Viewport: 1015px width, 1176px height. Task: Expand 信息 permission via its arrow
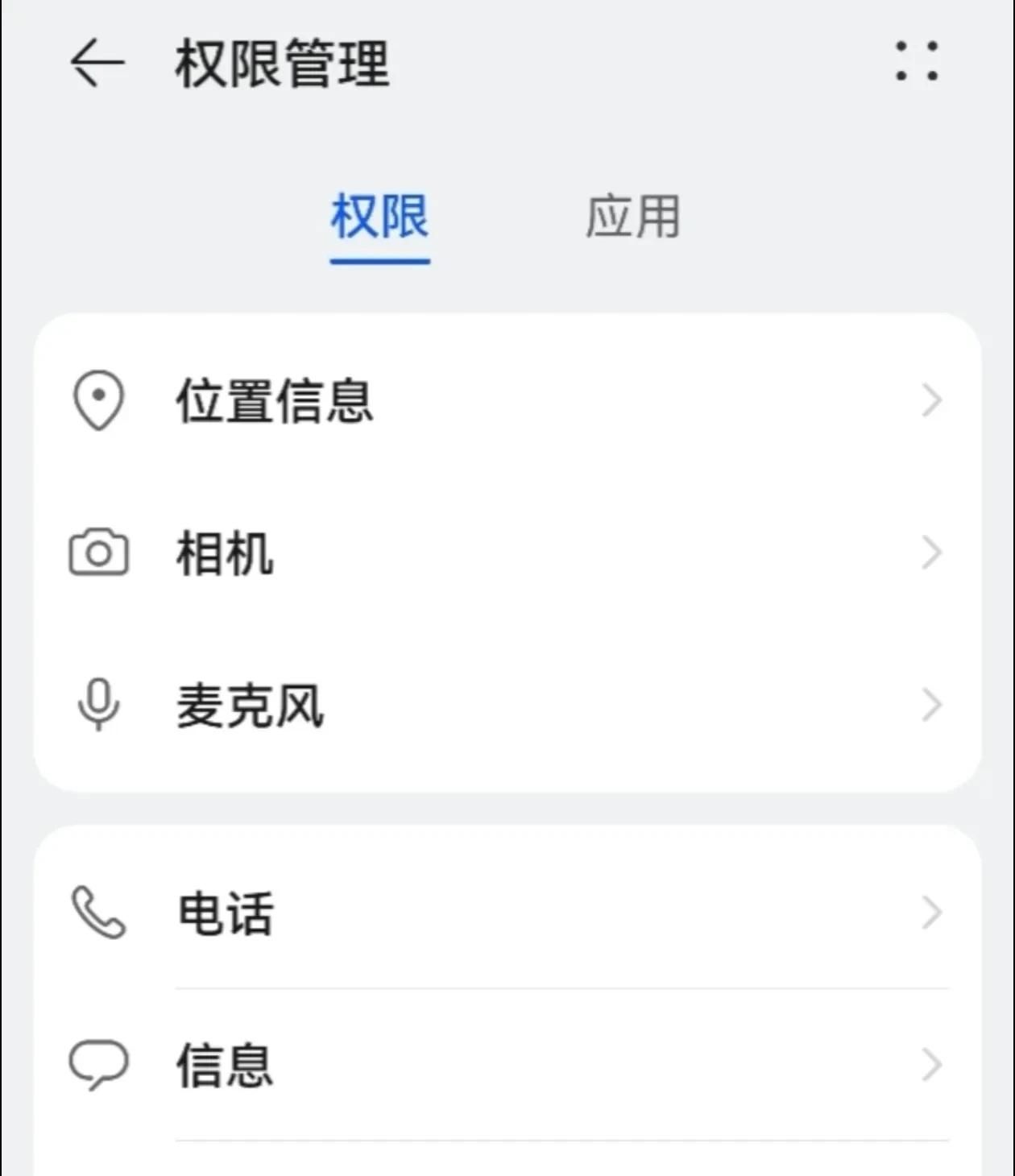931,1065
